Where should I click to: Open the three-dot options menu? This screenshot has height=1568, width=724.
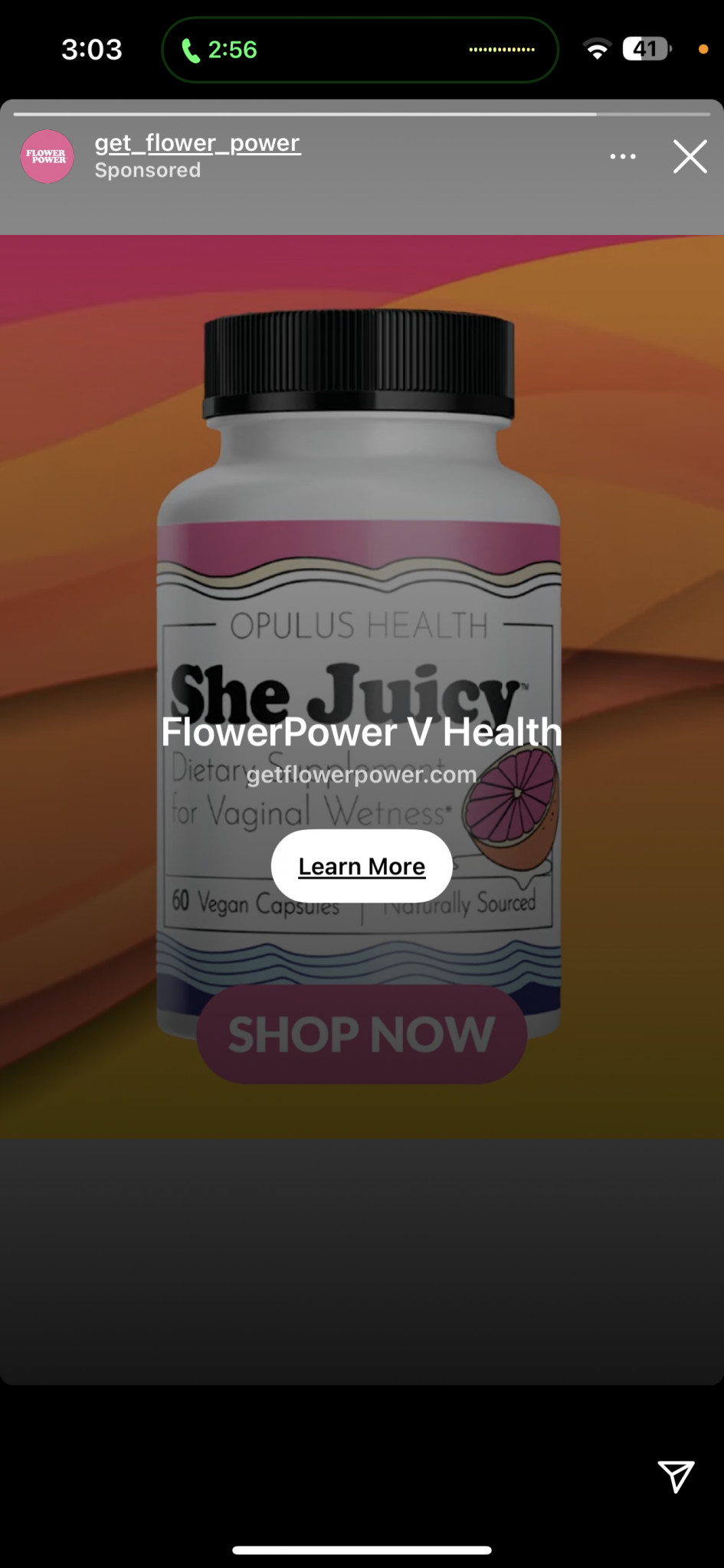tap(623, 156)
